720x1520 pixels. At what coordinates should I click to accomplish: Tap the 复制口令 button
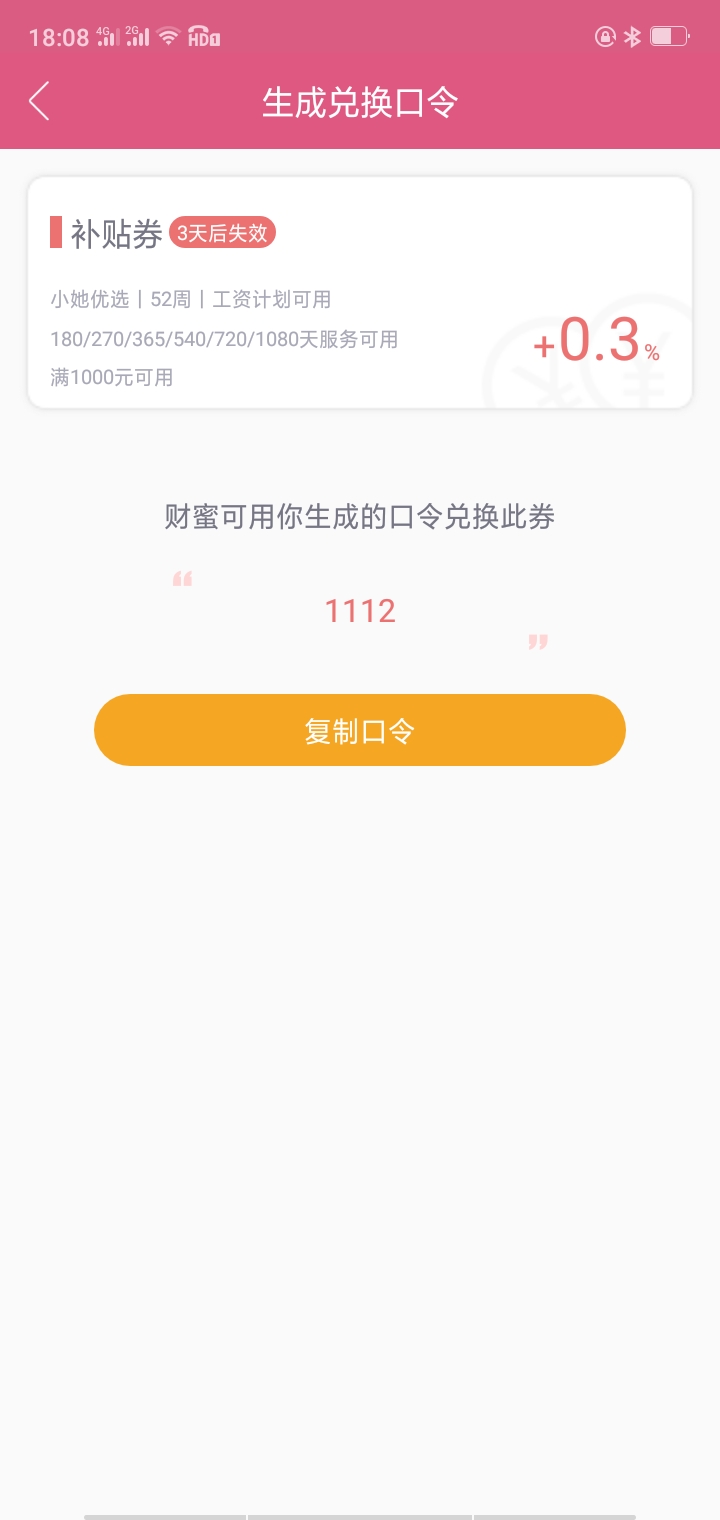pyautogui.click(x=360, y=730)
